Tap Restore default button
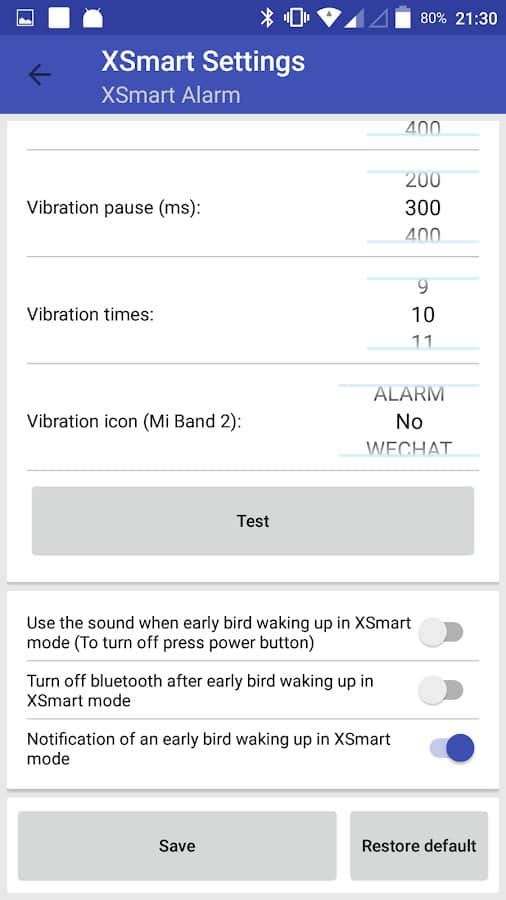Viewport: 506px width, 900px height. pyautogui.click(x=419, y=845)
